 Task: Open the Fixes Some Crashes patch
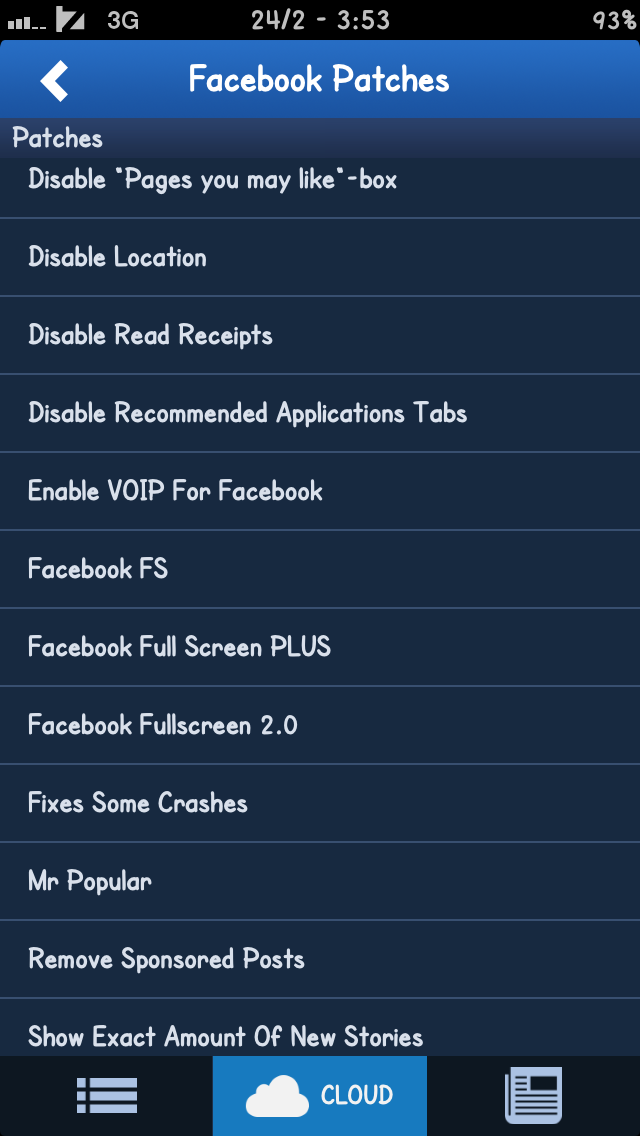(320, 803)
